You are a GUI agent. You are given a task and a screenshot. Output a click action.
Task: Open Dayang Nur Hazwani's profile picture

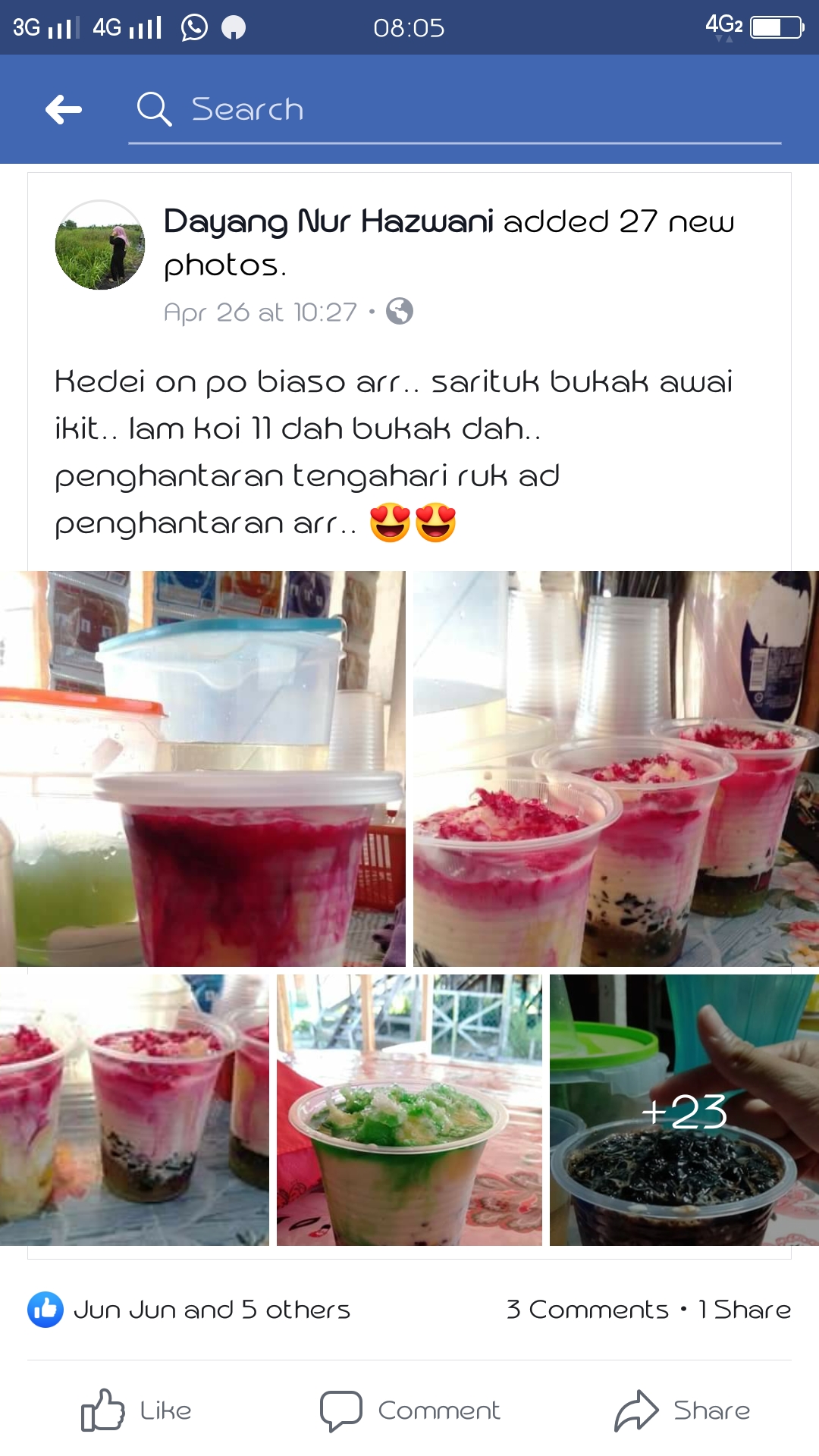[x=100, y=245]
